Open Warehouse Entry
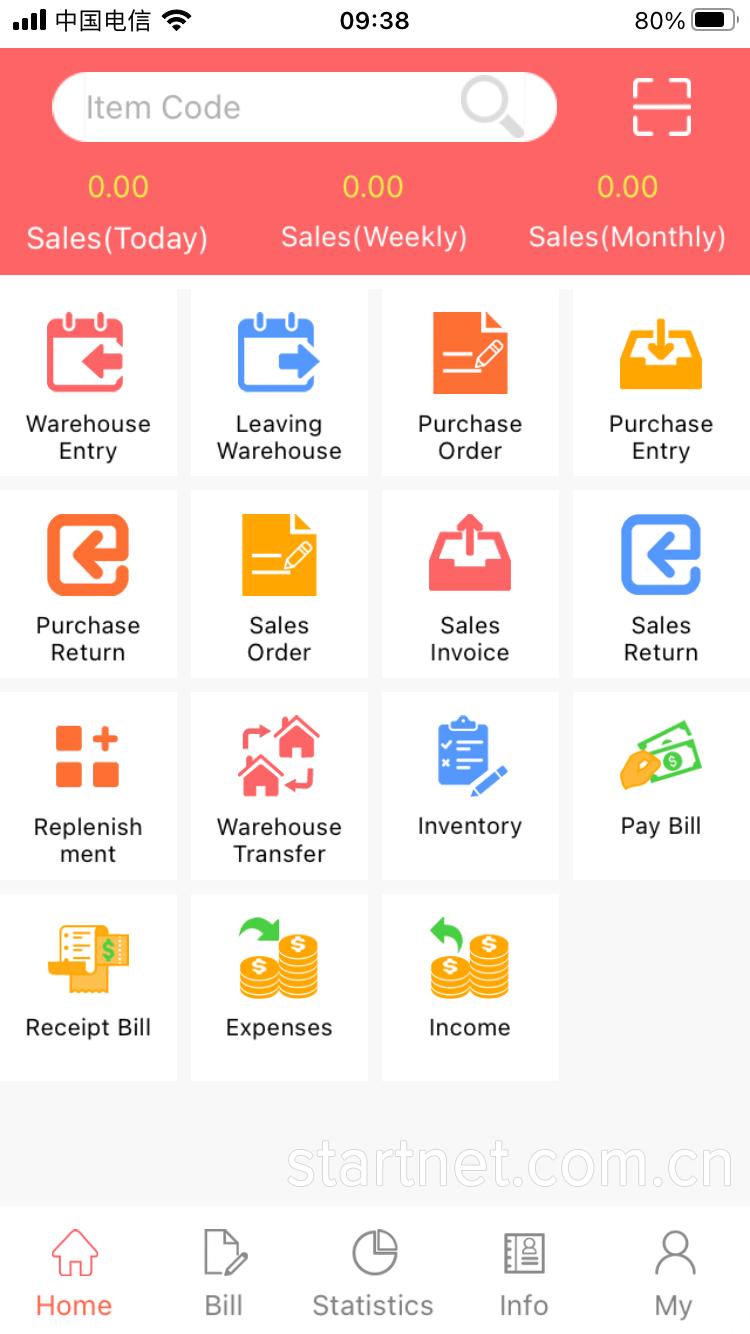Screen dimensions: 750x1334 (88, 383)
